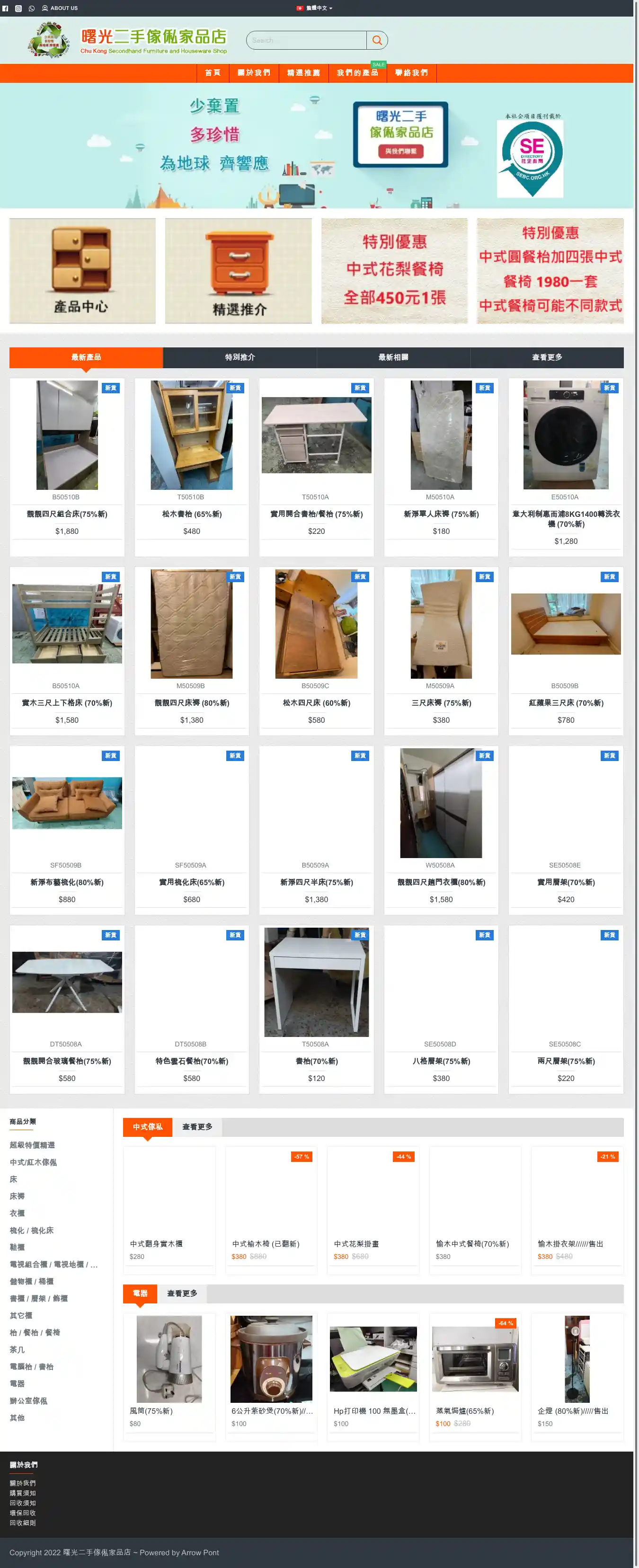639x1568 pixels.
Task: Switch to the 最新相關 tab
Action: (393, 357)
